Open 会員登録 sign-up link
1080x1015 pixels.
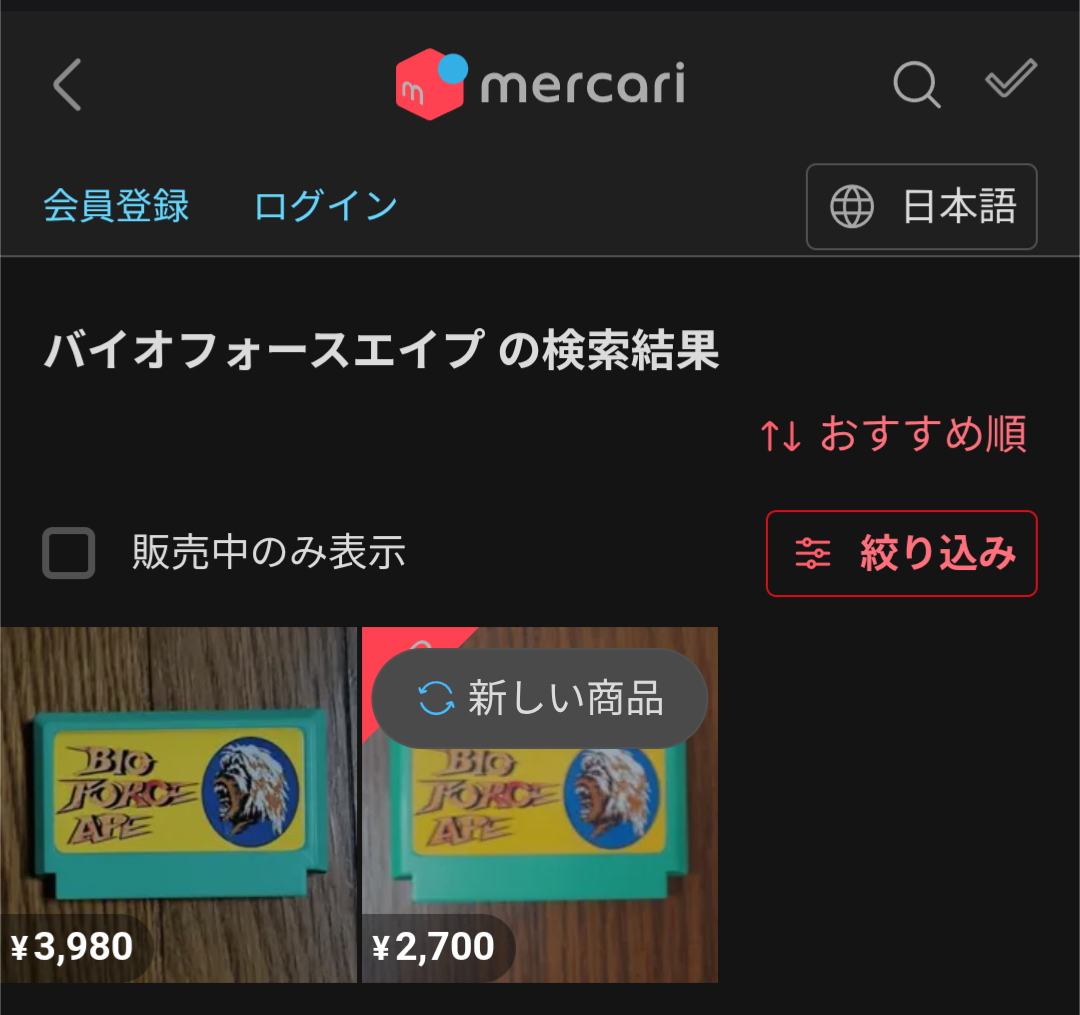(x=116, y=207)
